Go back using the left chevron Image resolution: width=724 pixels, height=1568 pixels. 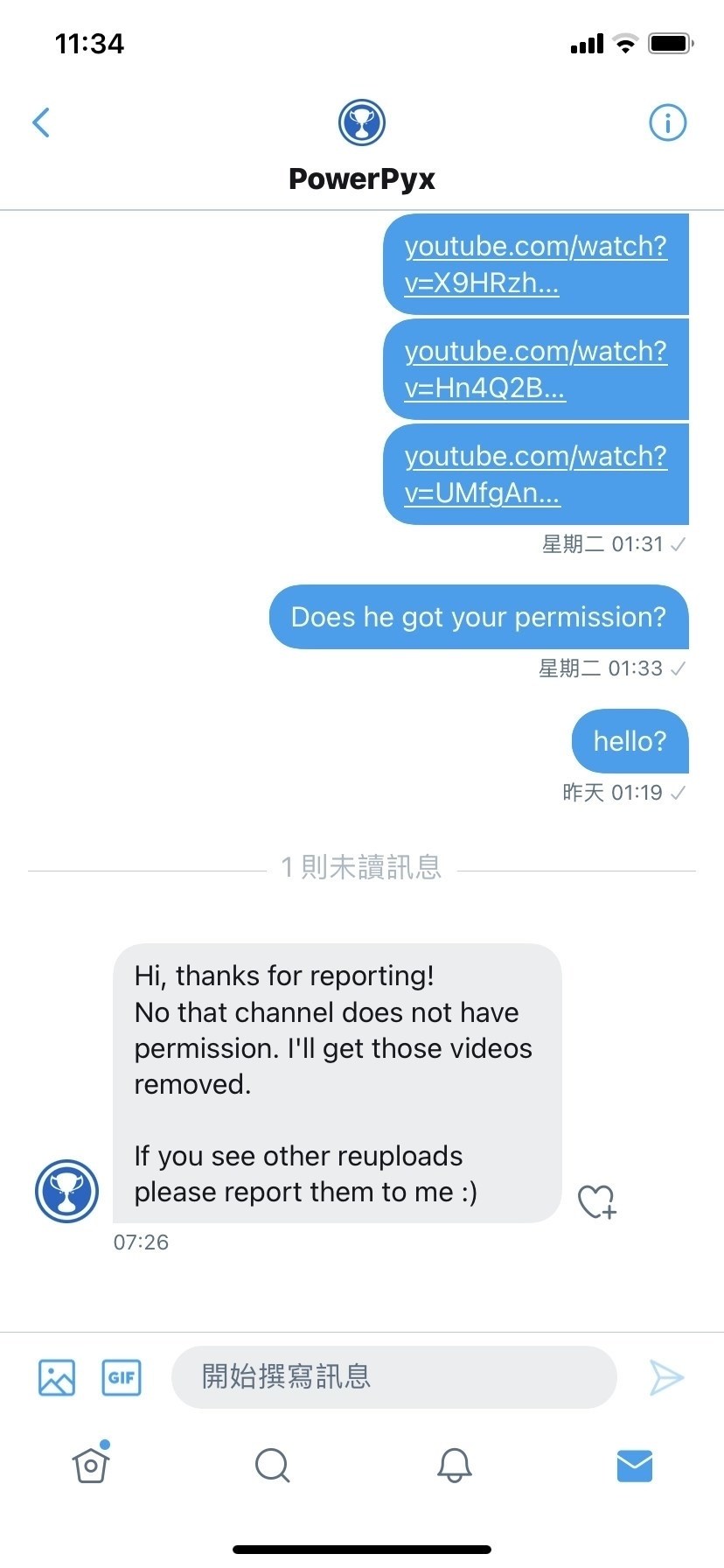[41, 122]
